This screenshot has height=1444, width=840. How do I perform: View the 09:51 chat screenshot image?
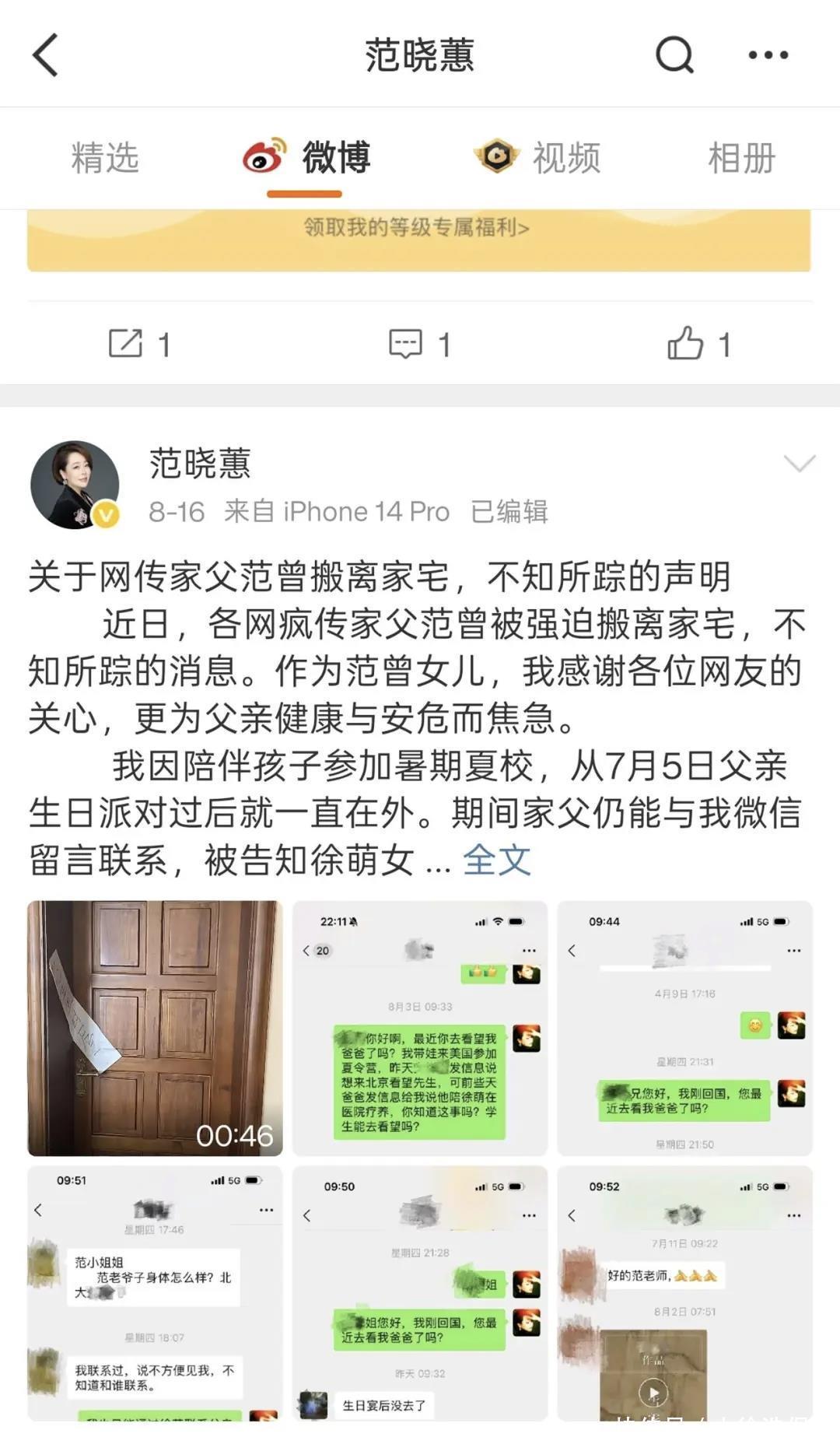[x=155, y=1293]
